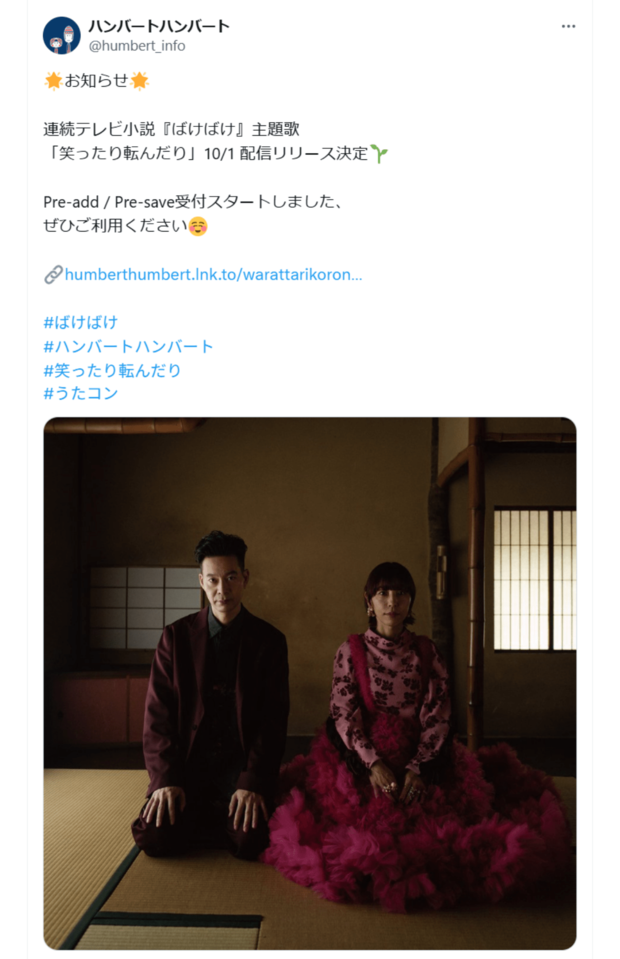Open the #うたコン hashtag
The width and height of the screenshot is (620, 959).
click(x=81, y=394)
